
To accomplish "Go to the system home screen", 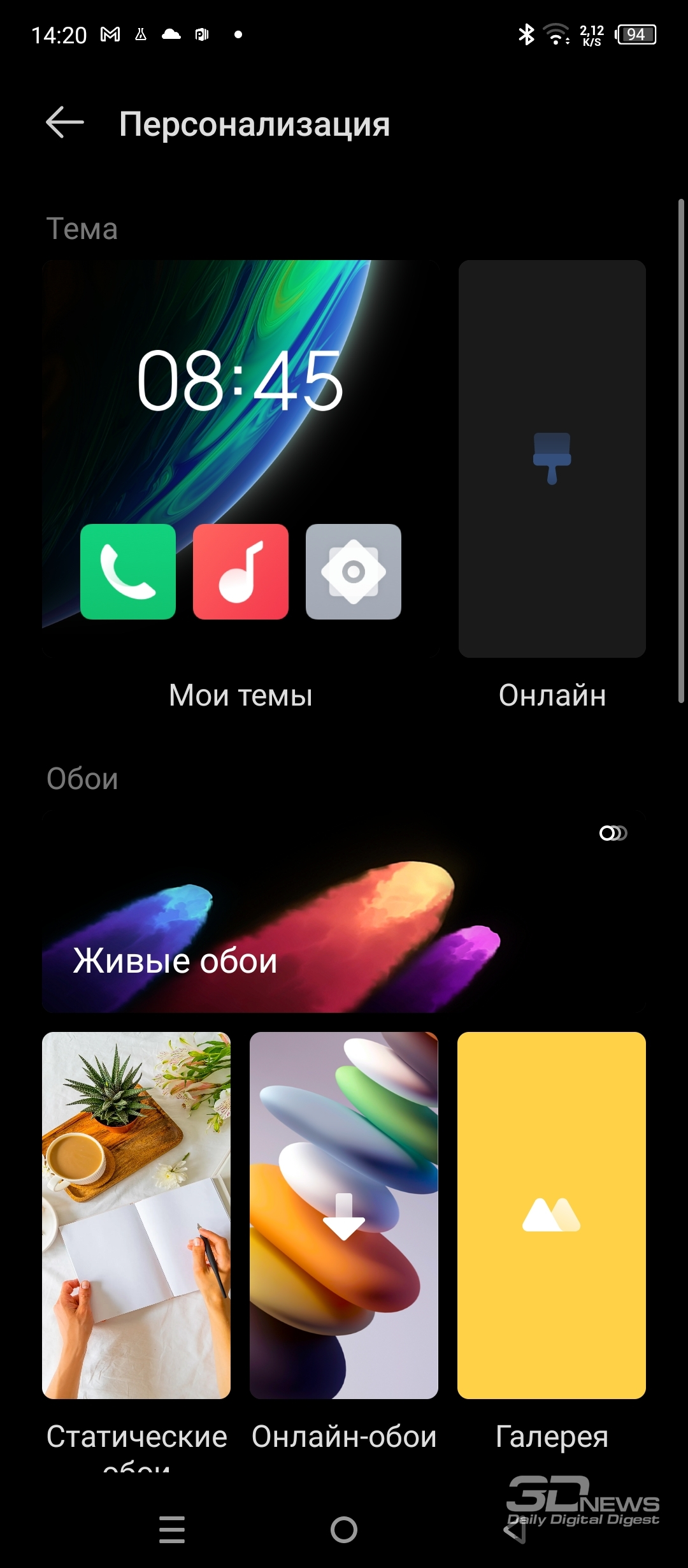I will click(344, 1529).
